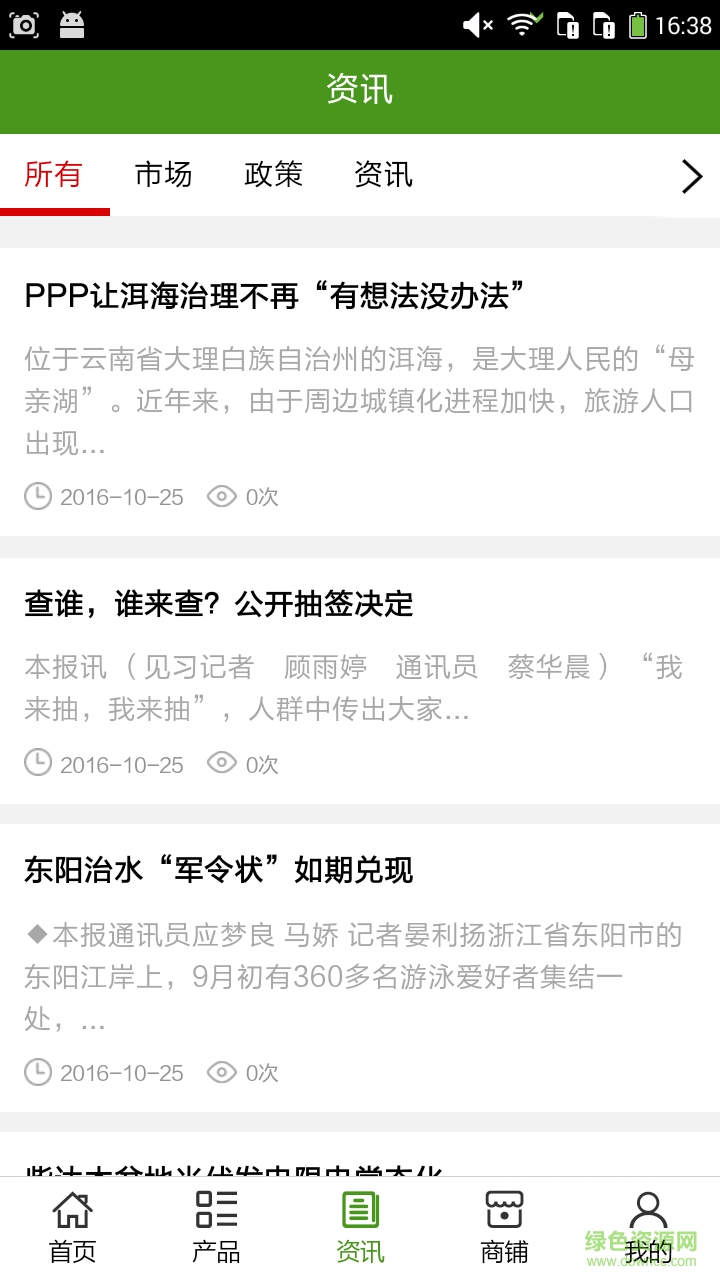Tap the eye view-count icon on the 查谁 article
Screen dimensions: 720x1280
(x=221, y=763)
